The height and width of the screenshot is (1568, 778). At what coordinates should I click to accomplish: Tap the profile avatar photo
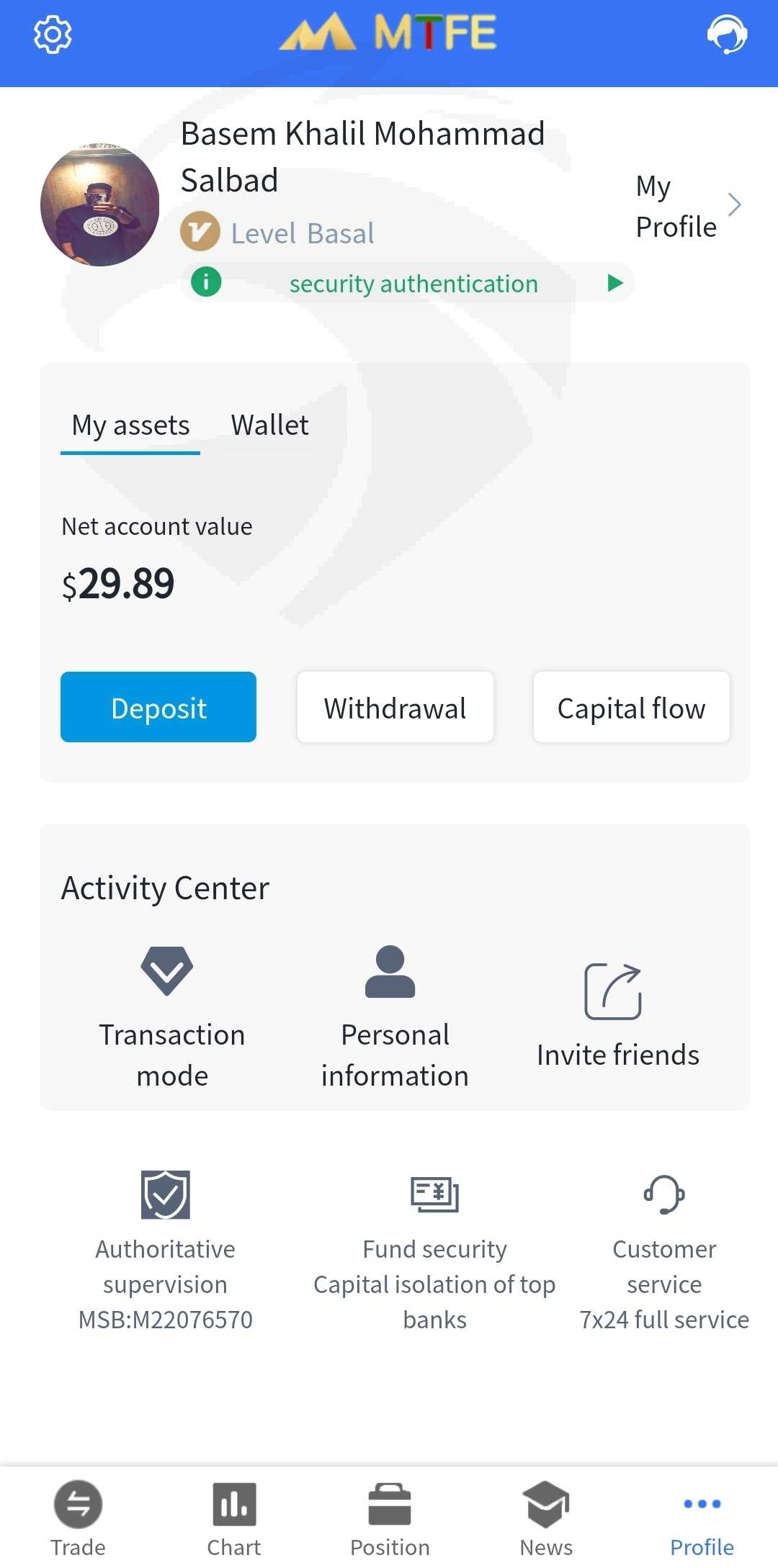pyautogui.click(x=100, y=205)
